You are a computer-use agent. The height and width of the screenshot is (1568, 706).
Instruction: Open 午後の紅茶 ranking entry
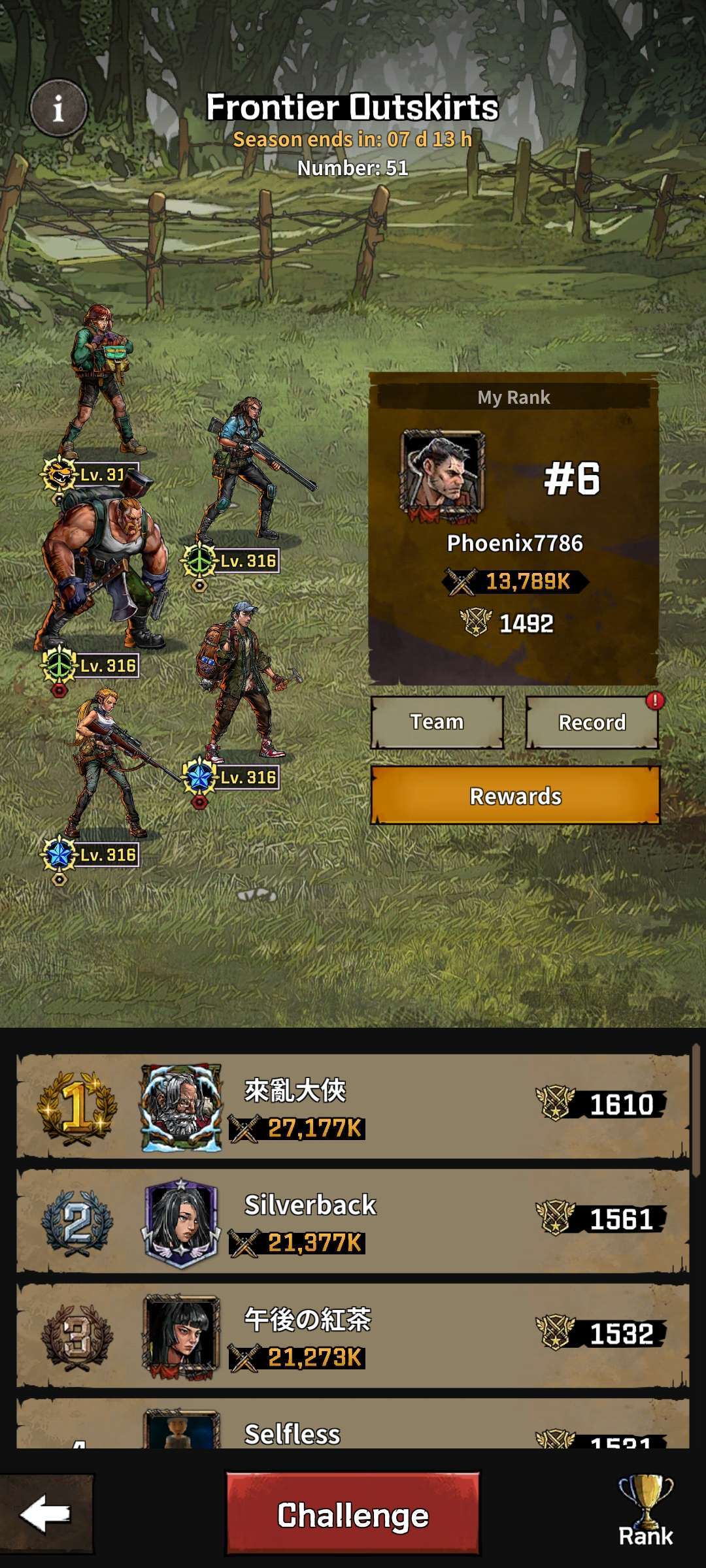tap(353, 1335)
